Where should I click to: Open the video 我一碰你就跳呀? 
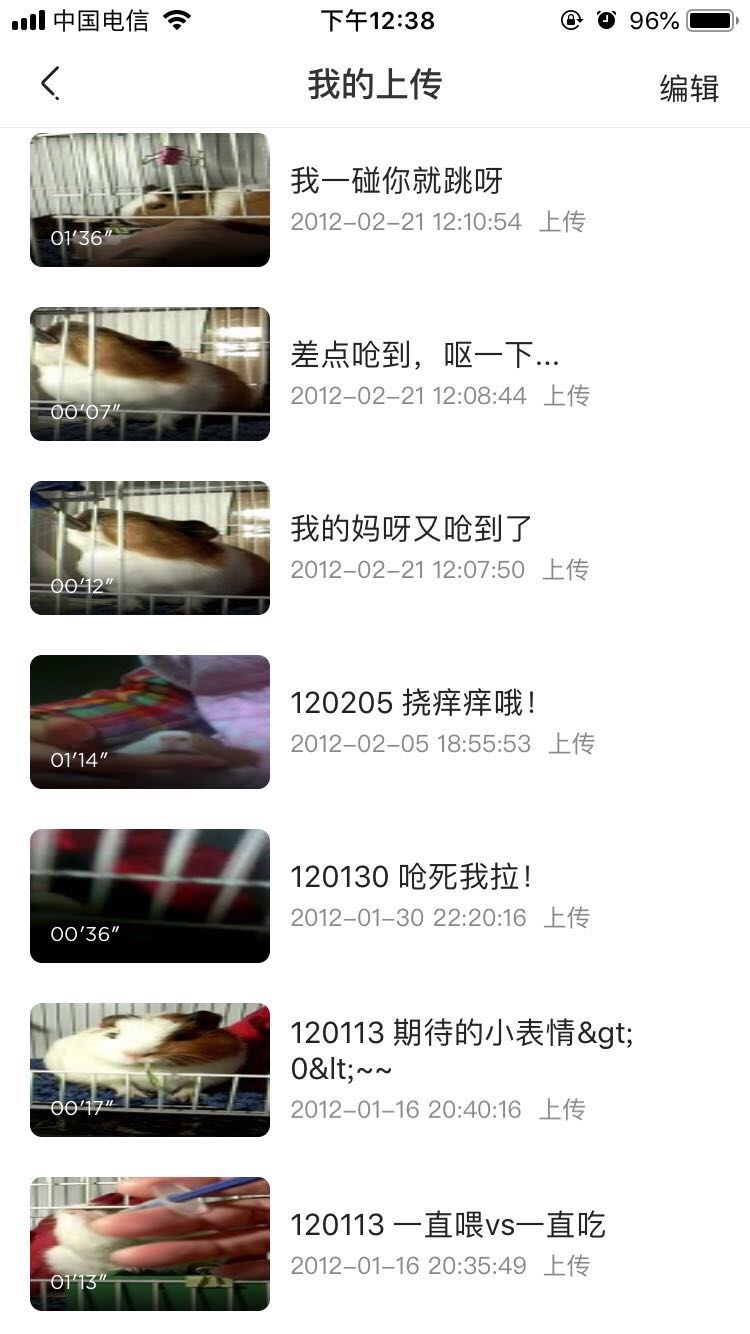pyautogui.click(x=150, y=200)
